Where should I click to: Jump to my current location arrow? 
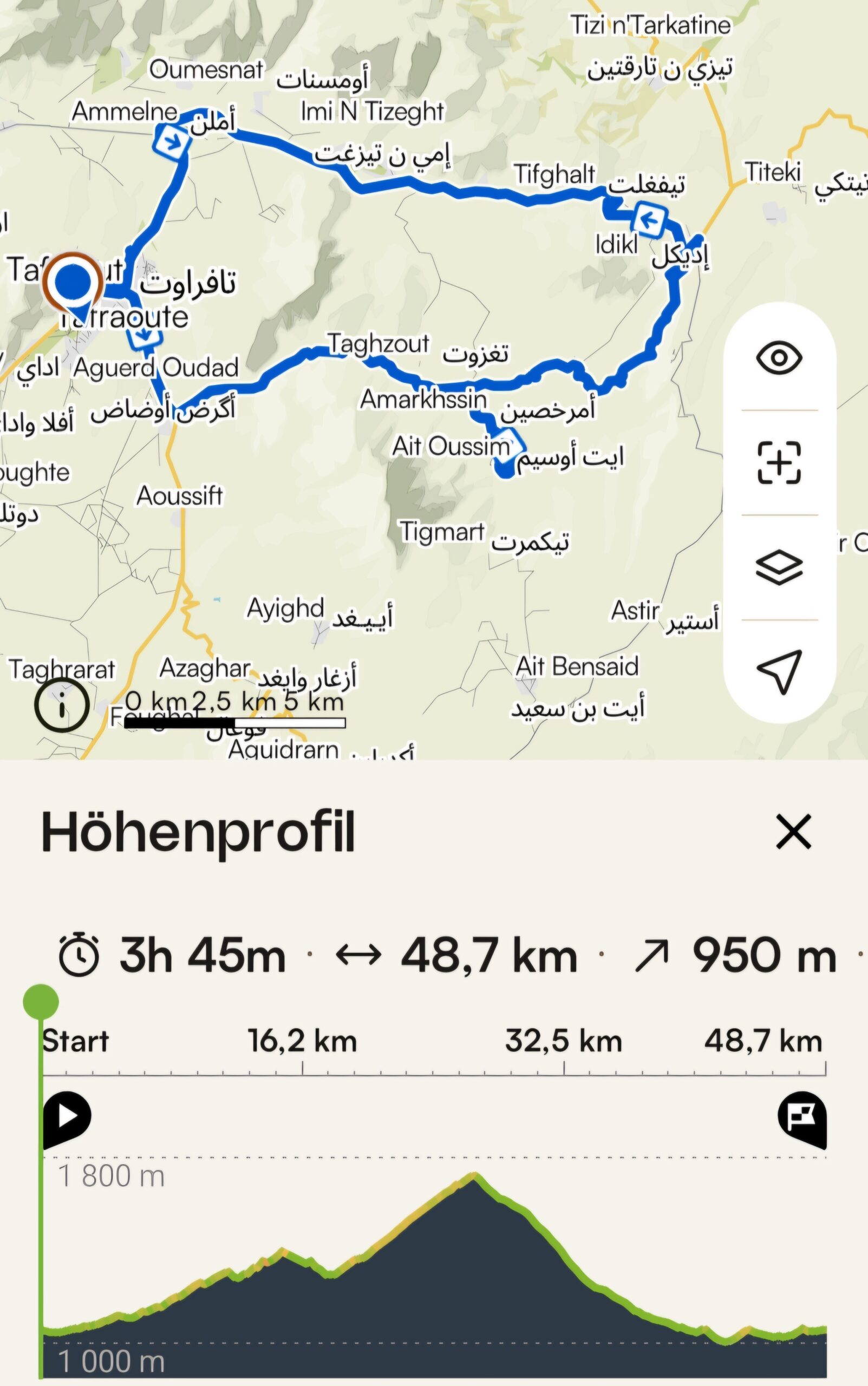[x=779, y=670]
